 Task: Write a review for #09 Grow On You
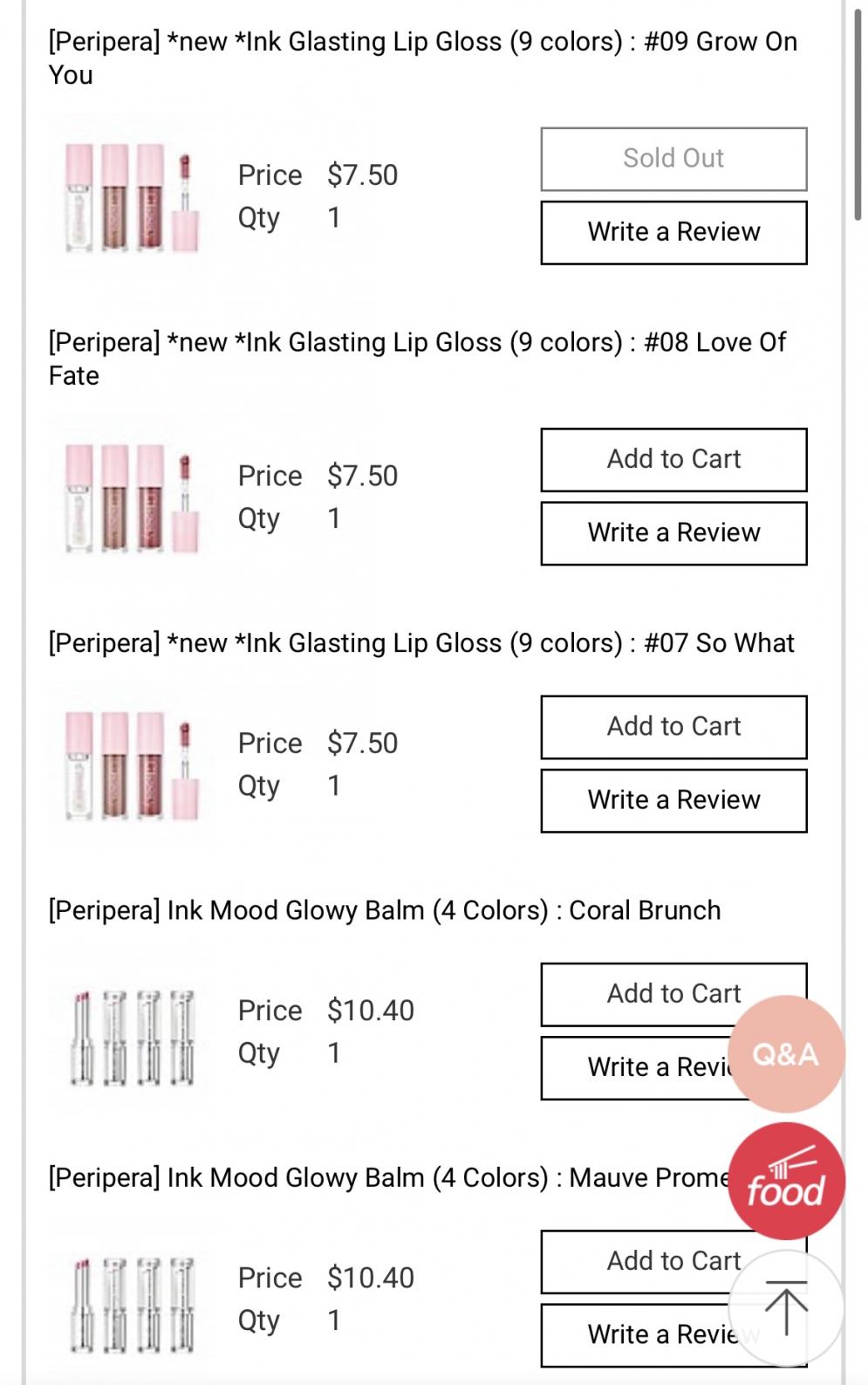(x=673, y=232)
